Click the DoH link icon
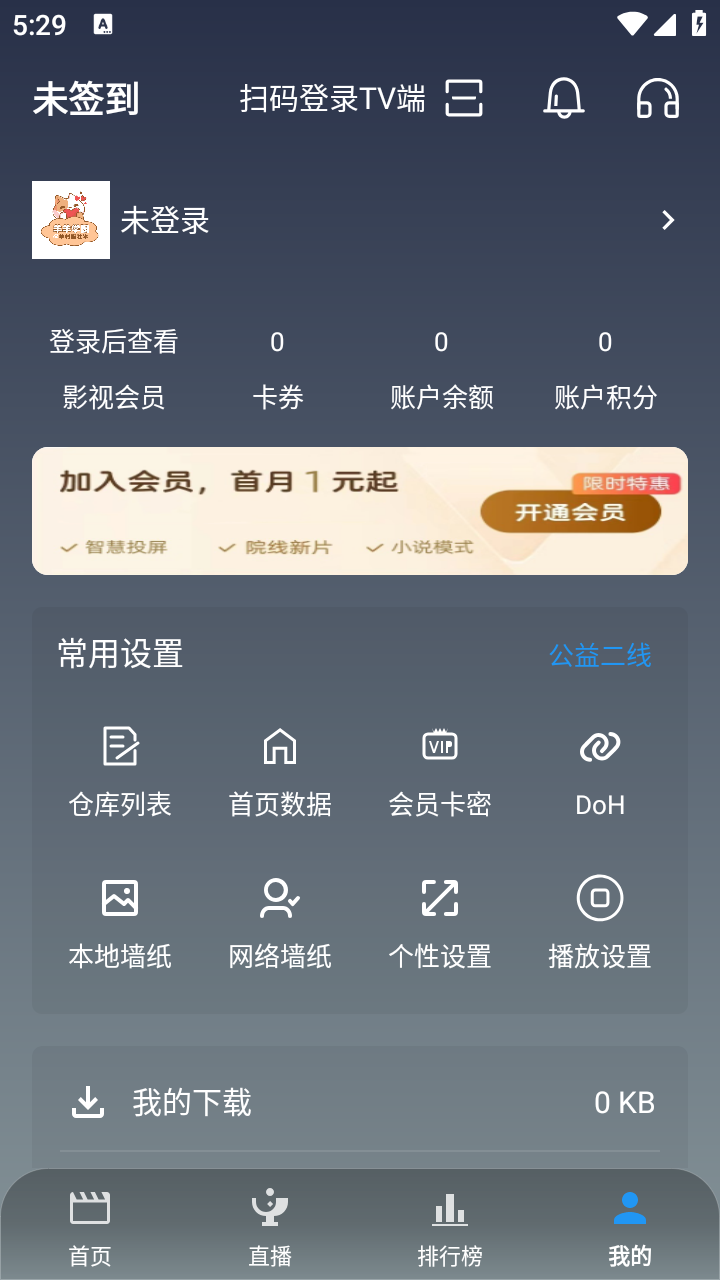 coord(599,745)
